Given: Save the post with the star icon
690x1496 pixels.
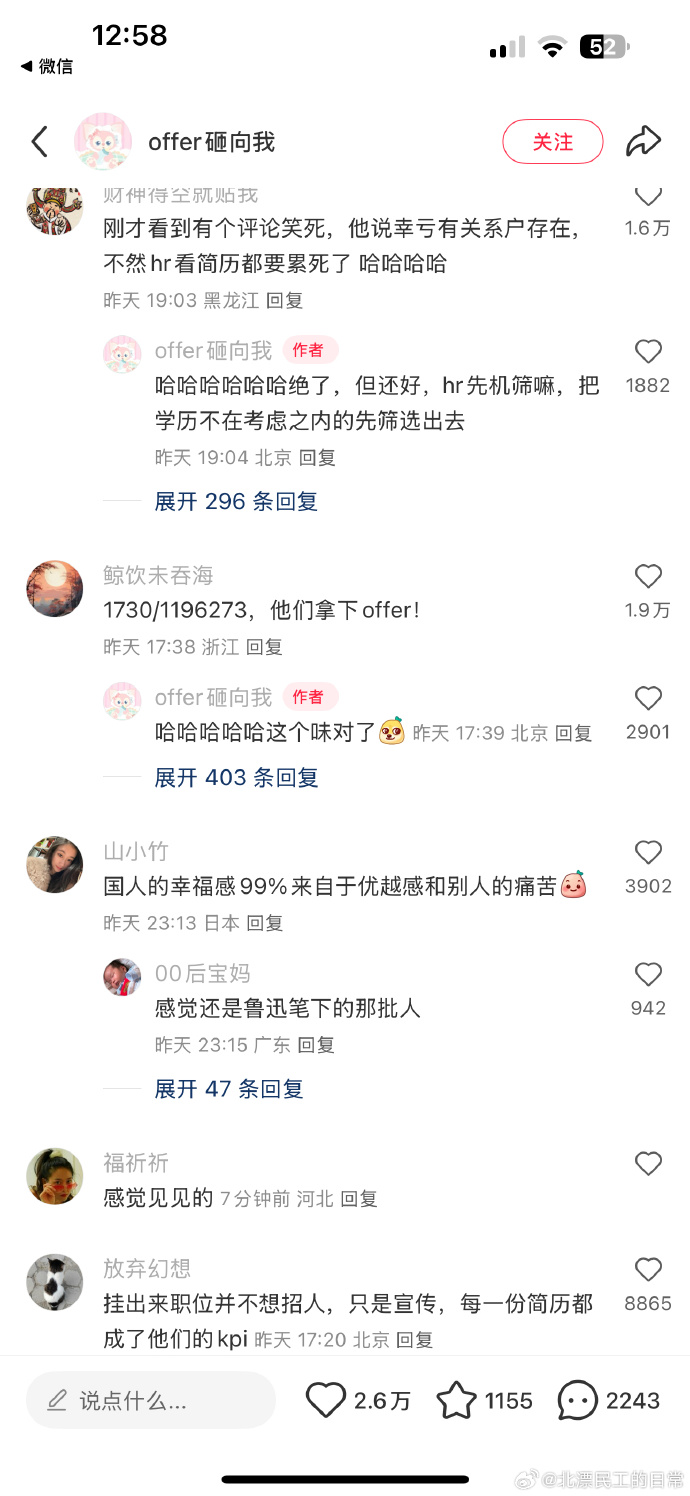Looking at the screenshot, I should (457, 1400).
